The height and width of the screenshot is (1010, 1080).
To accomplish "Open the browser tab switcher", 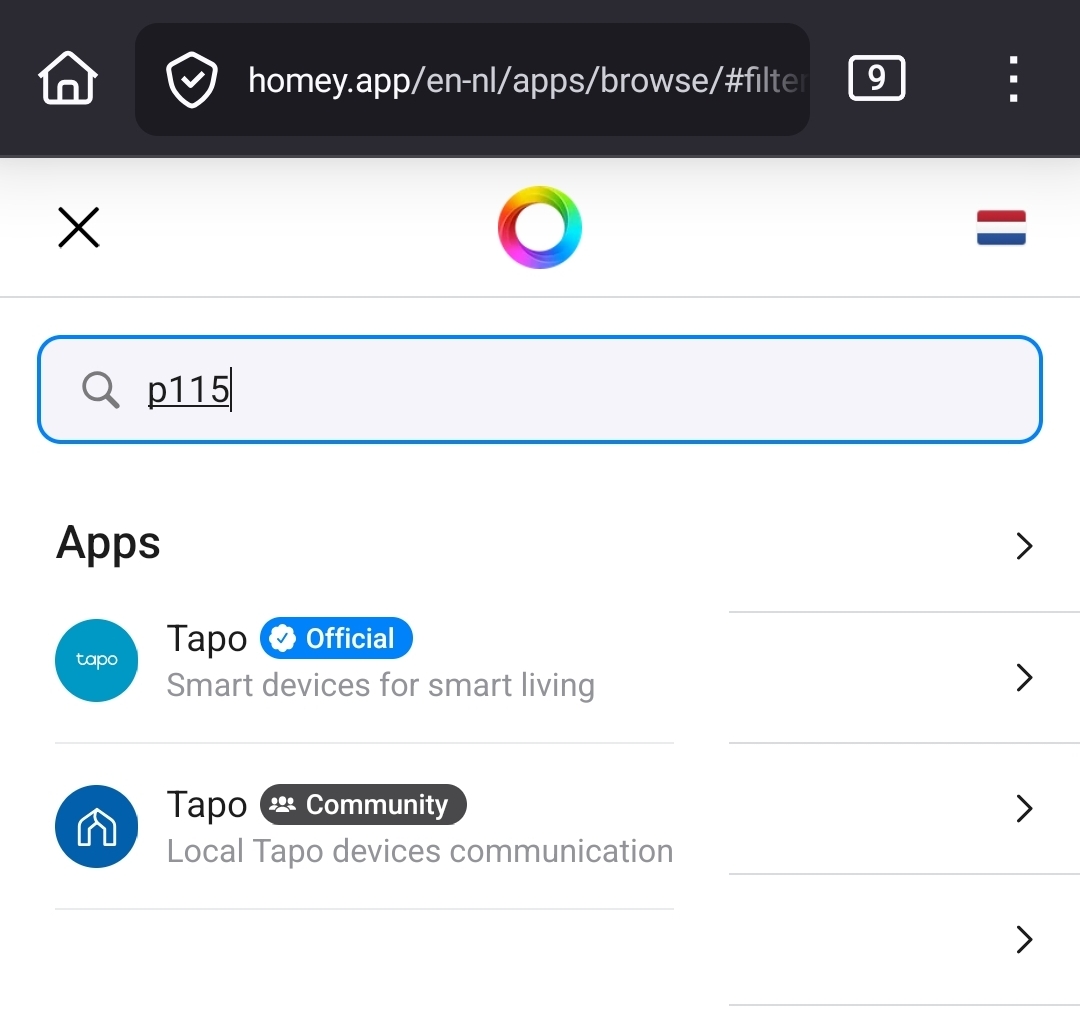I will [876, 78].
